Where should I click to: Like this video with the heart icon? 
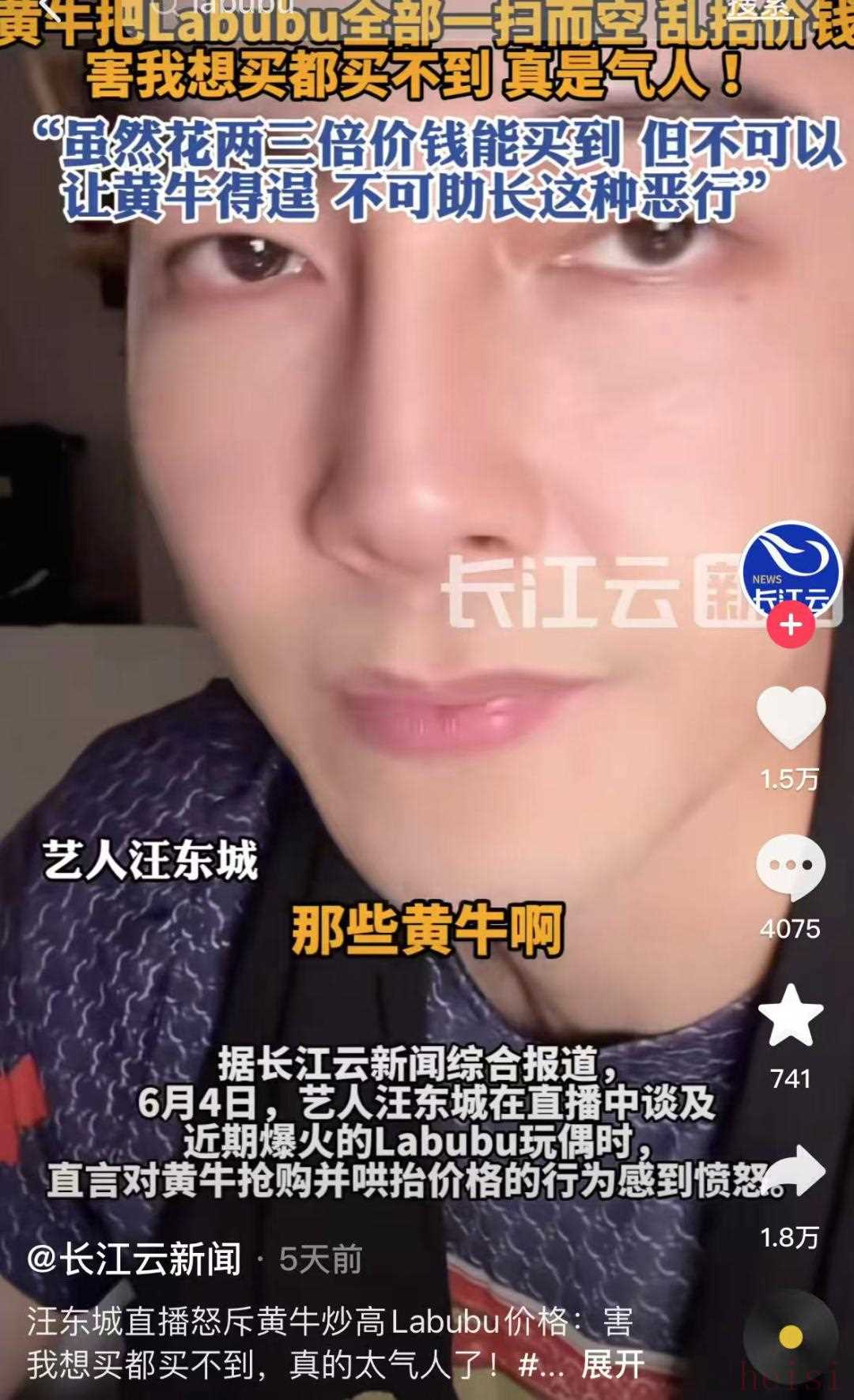pos(791,717)
